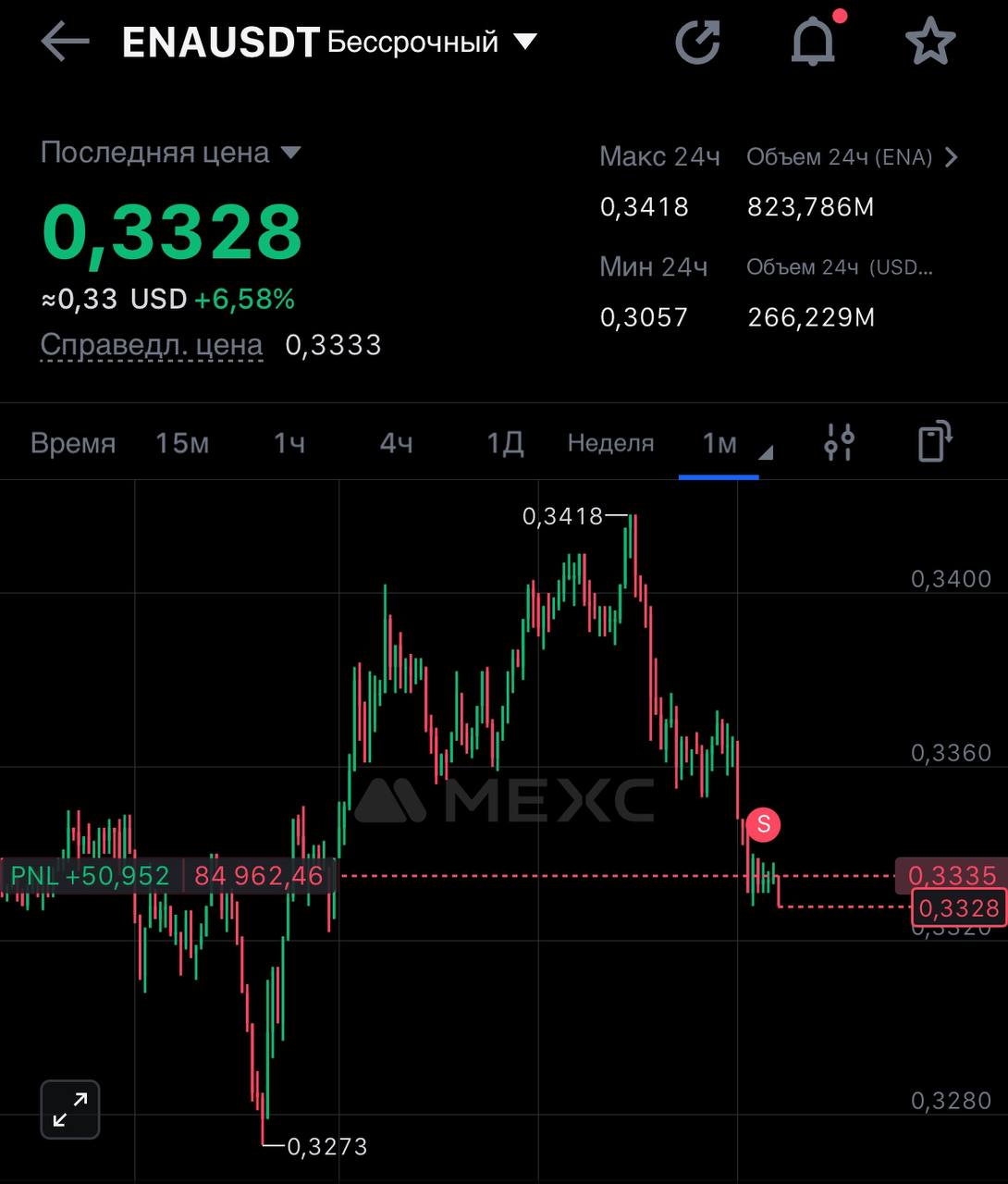Open chart indicator settings icon

(840, 442)
